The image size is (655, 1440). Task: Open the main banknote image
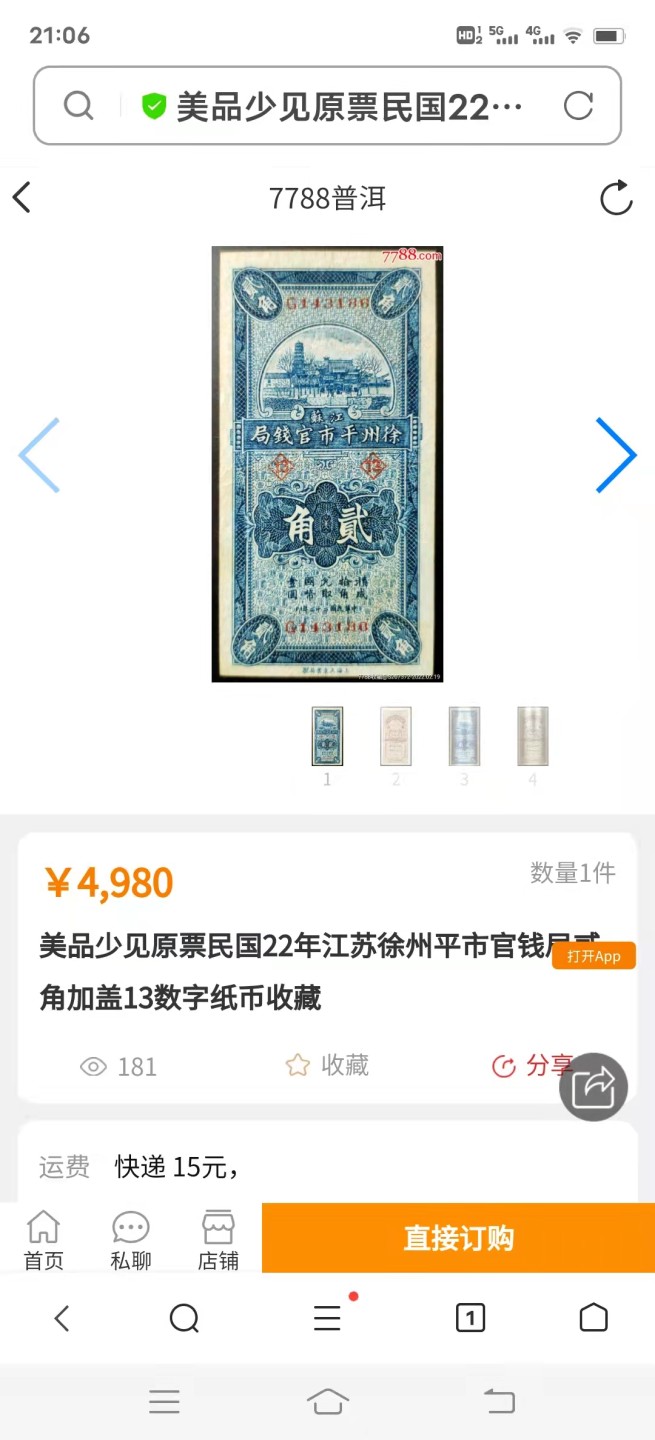pyautogui.click(x=327, y=464)
